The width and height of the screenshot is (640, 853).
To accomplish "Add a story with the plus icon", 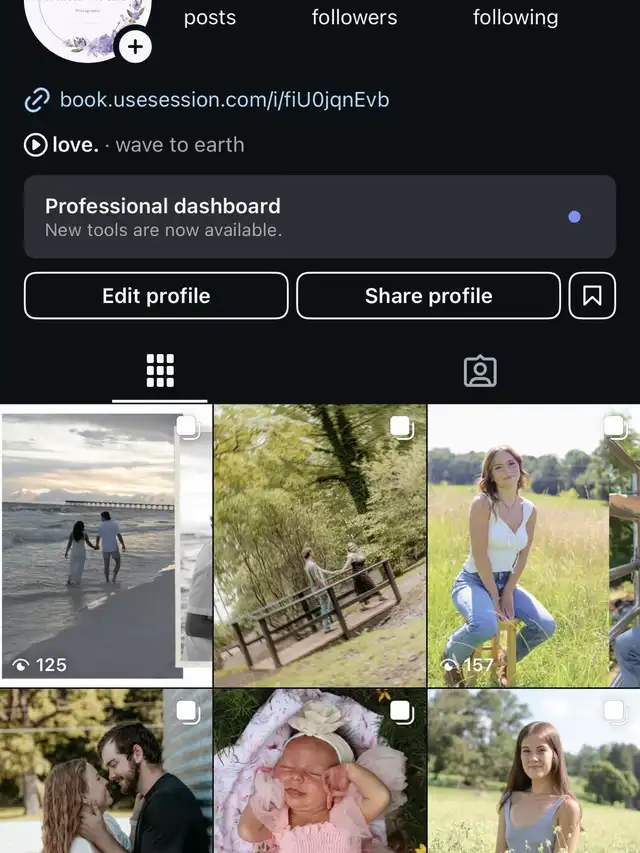I will [135, 46].
